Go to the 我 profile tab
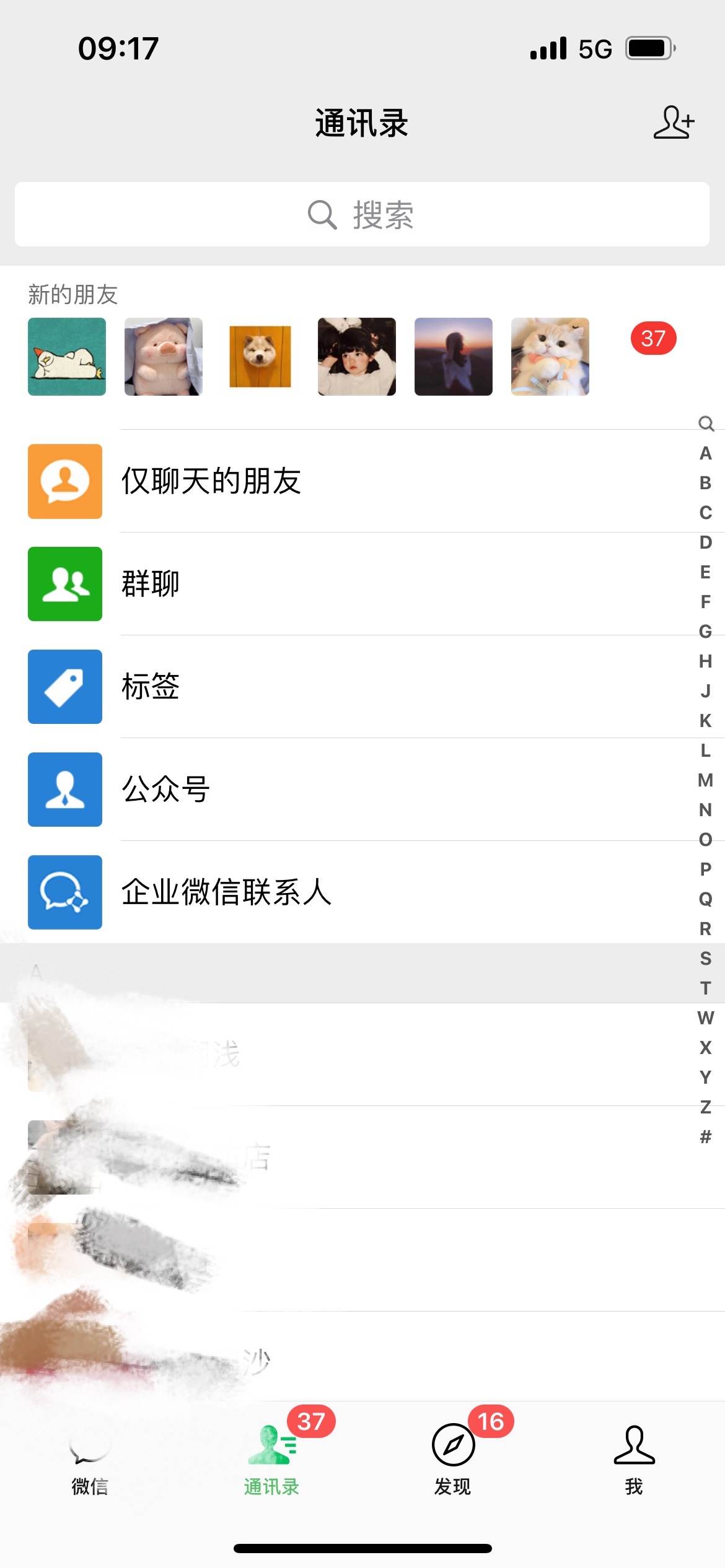Image resolution: width=725 pixels, height=1568 pixels. 634,1461
